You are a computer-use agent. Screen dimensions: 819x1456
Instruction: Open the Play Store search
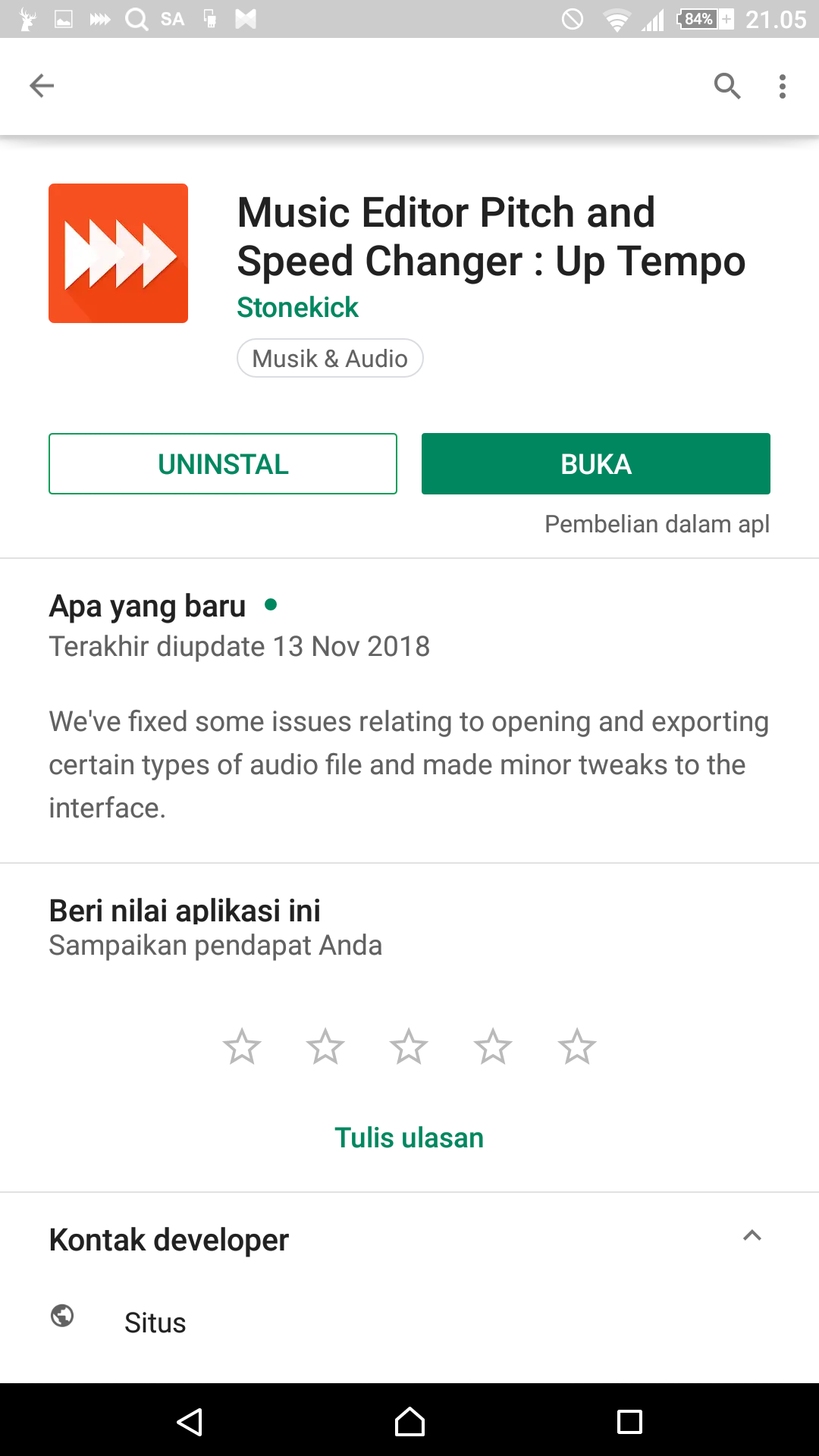[726, 86]
